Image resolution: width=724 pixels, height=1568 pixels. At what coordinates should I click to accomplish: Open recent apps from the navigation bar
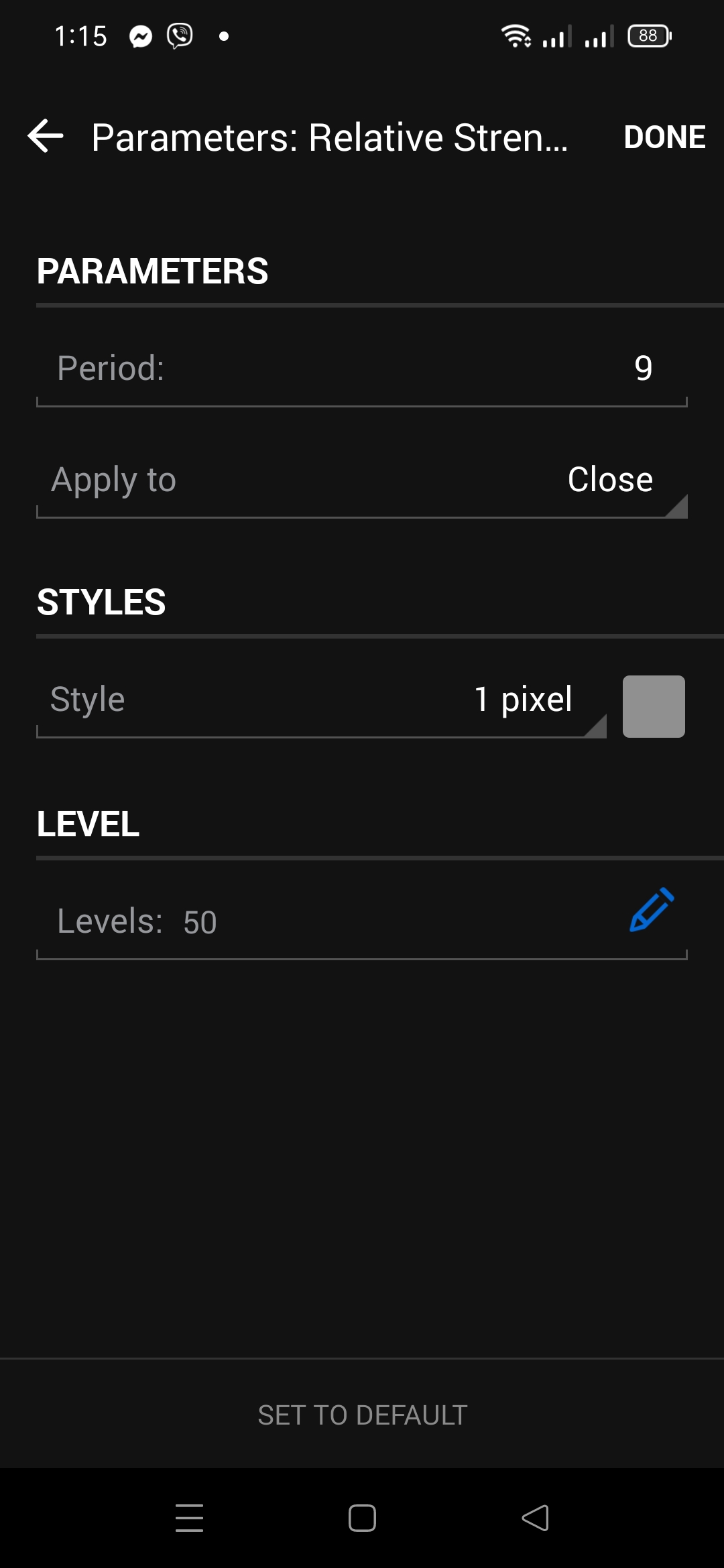click(189, 1518)
